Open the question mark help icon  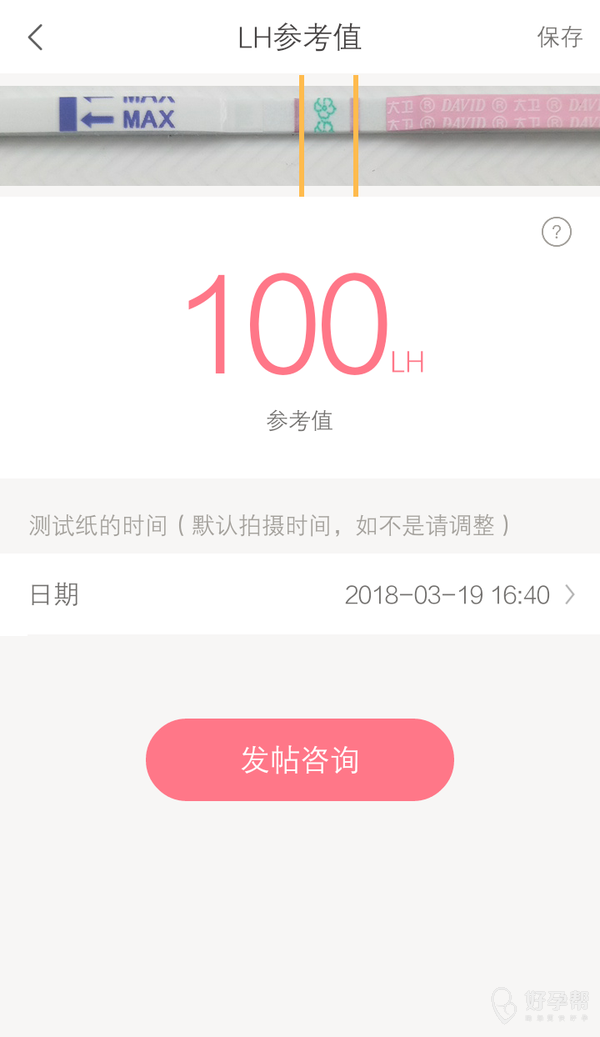pyautogui.click(x=556, y=233)
